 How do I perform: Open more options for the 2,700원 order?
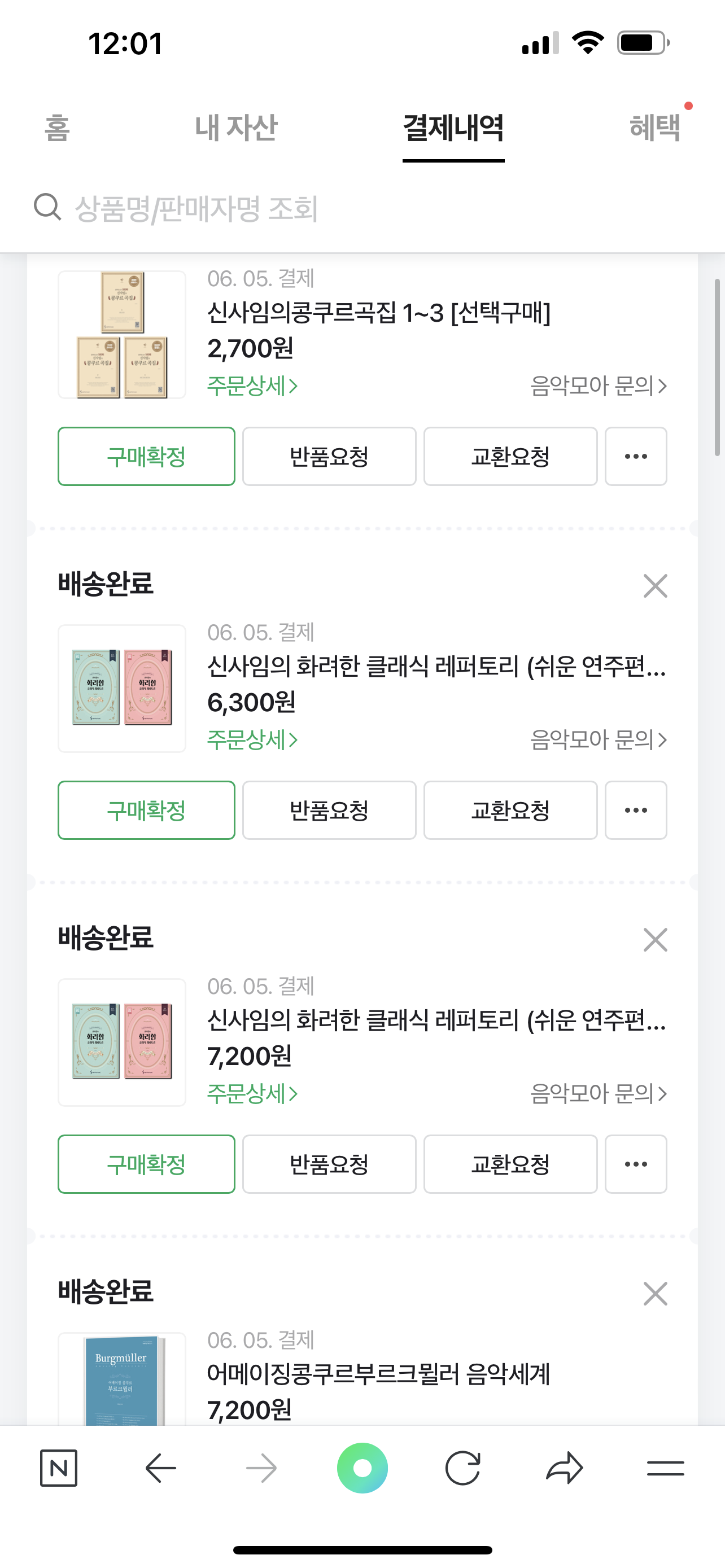(636, 457)
